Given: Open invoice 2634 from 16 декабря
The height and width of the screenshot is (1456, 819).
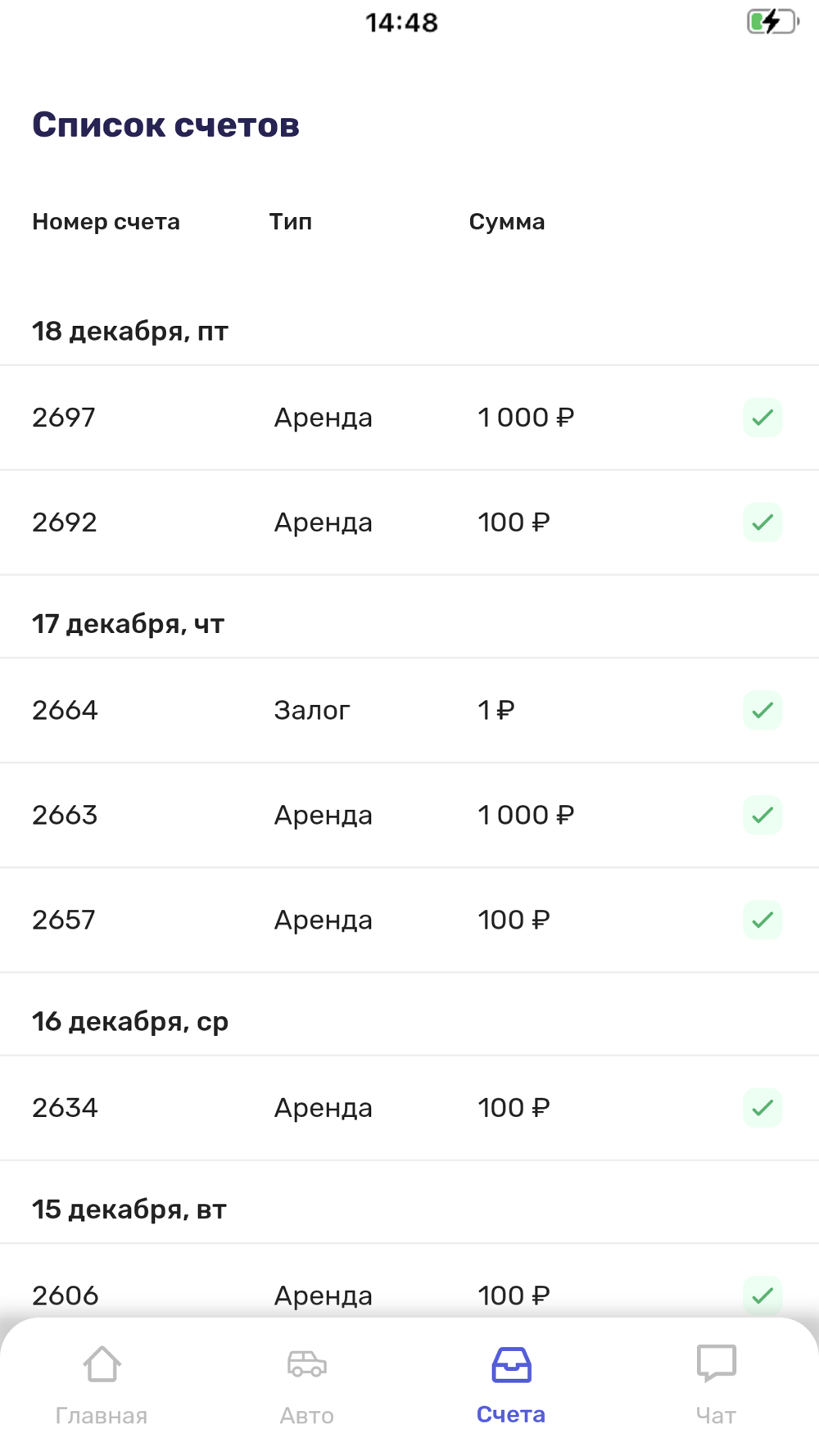Looking at the screenshot, I should (409, 1108).
